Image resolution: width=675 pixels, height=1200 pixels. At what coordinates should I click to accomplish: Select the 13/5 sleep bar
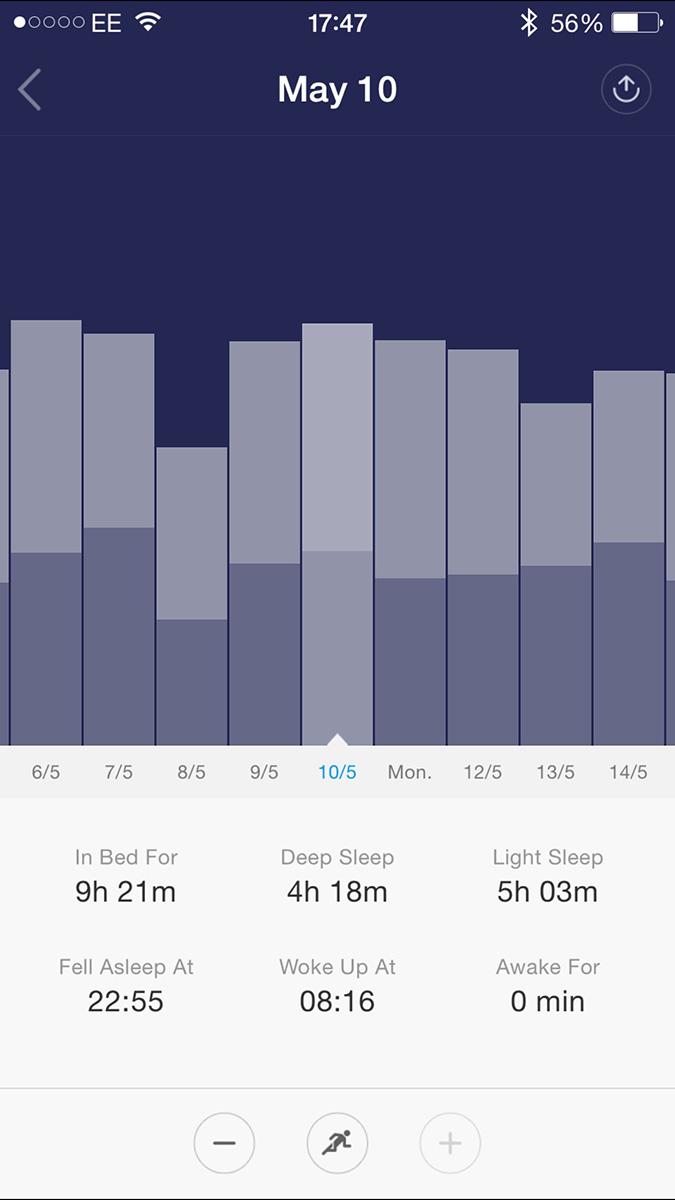click(x=556, y=575)
